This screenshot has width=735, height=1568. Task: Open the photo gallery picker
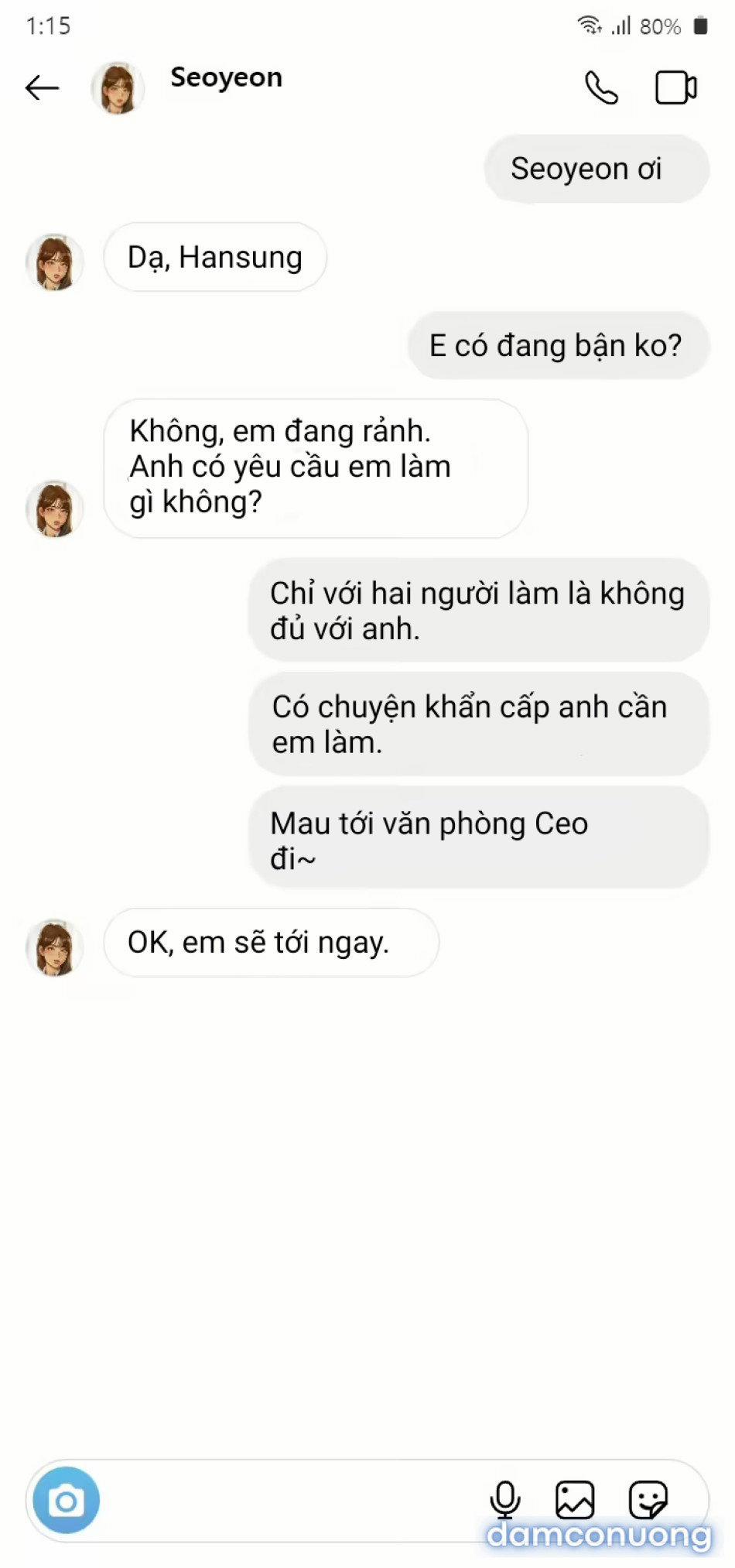click(x=575, y=1500)
